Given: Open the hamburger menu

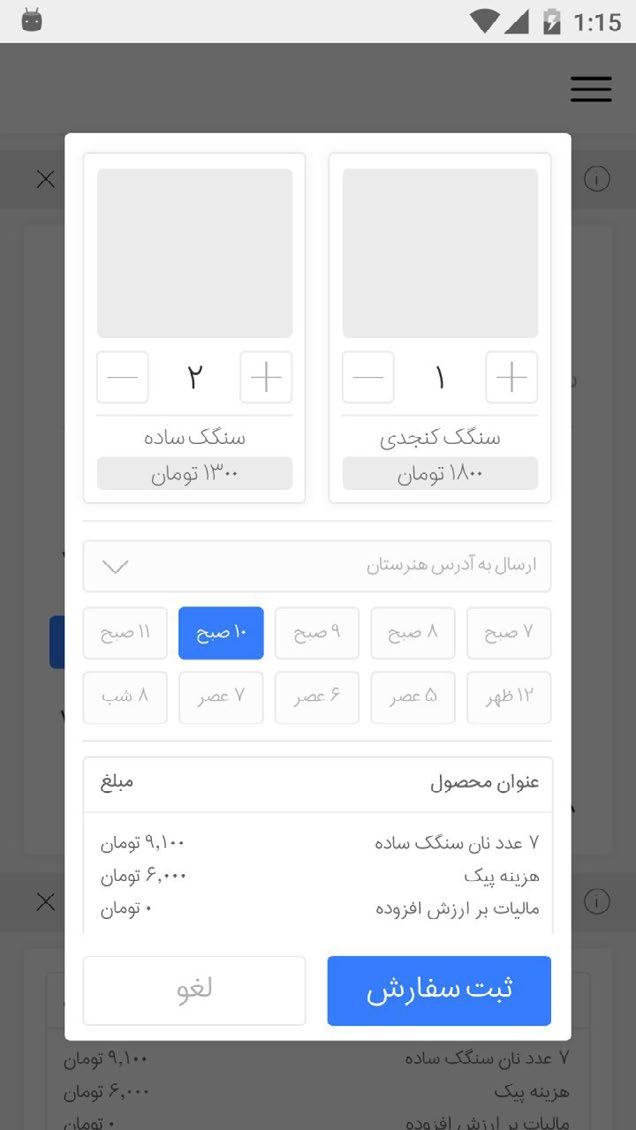Looking at the screenshot, I should (591, 89).
